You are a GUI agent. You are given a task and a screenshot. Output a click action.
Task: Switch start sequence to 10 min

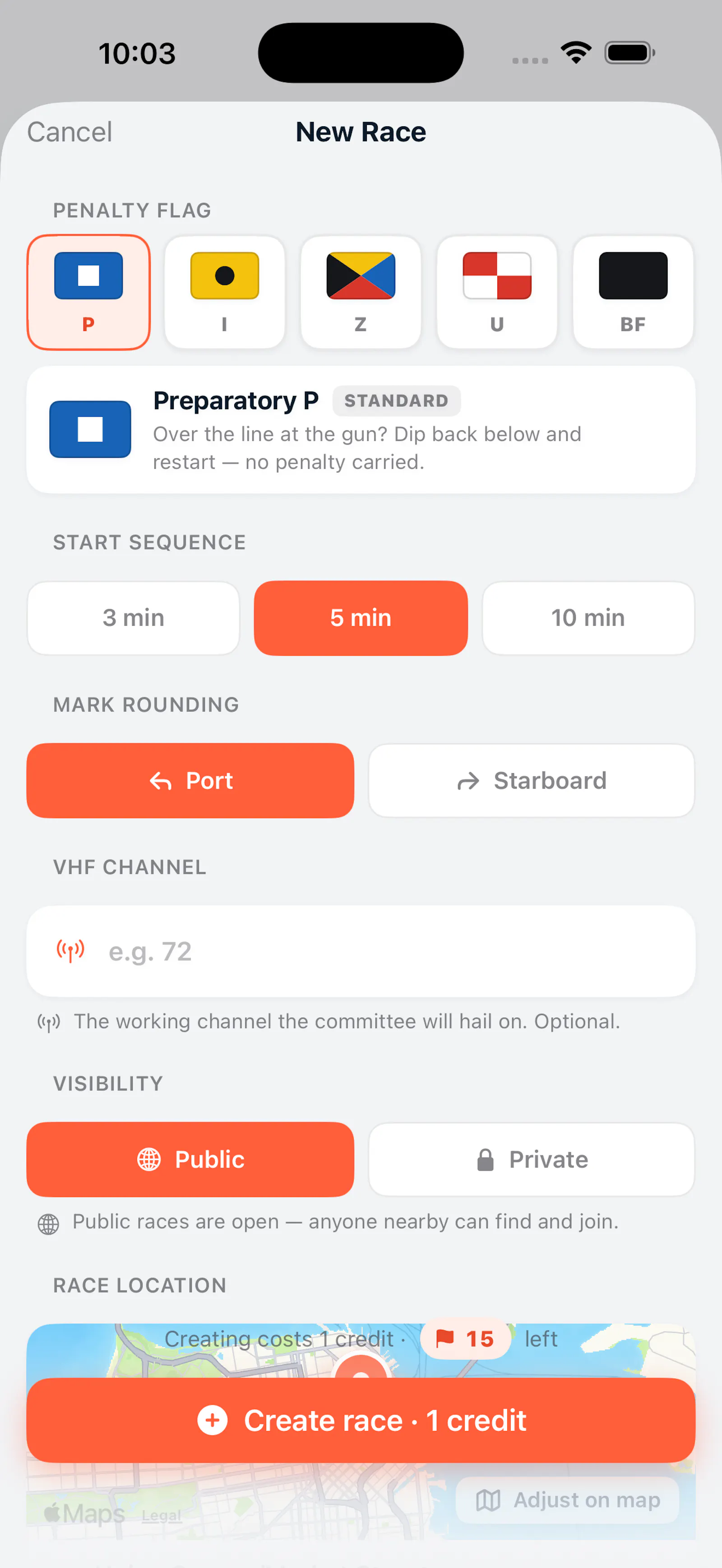click(588, 618)
